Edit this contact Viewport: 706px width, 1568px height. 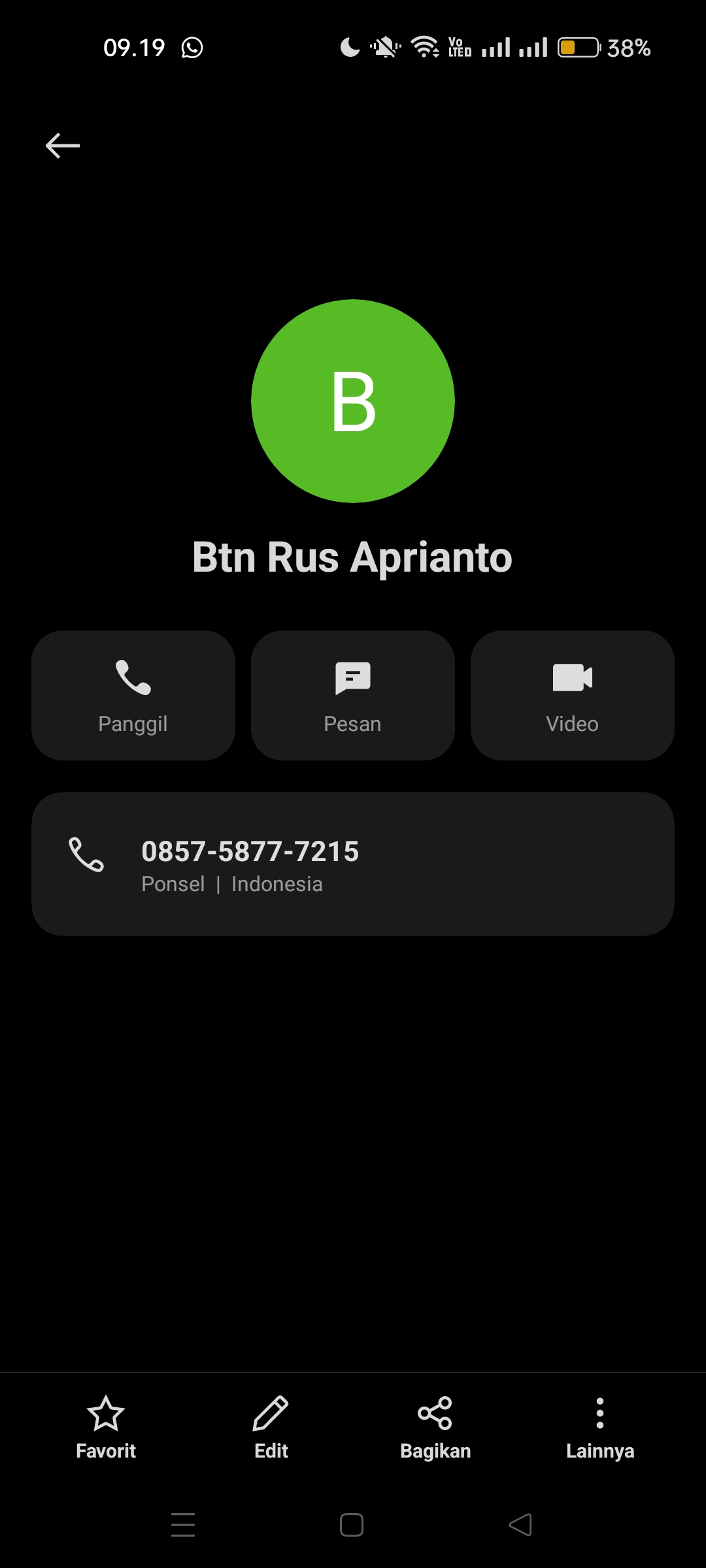click(x=271, y=1427)
